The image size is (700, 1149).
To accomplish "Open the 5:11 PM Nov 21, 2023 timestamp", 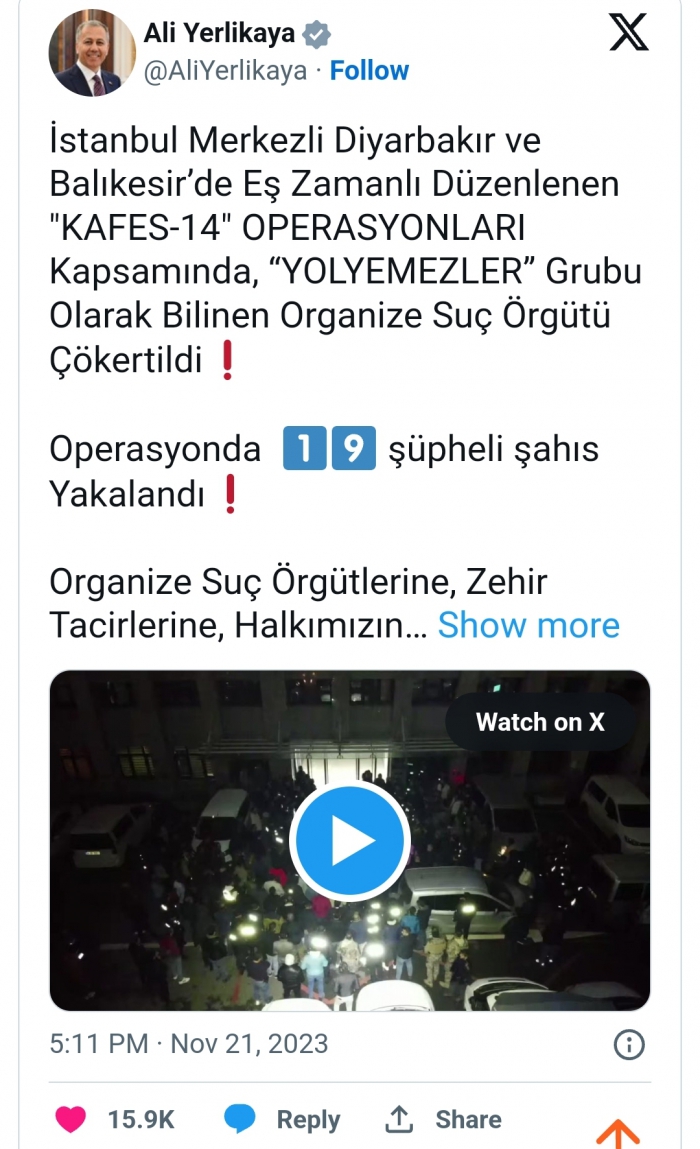I will [x=189, y=1044].
